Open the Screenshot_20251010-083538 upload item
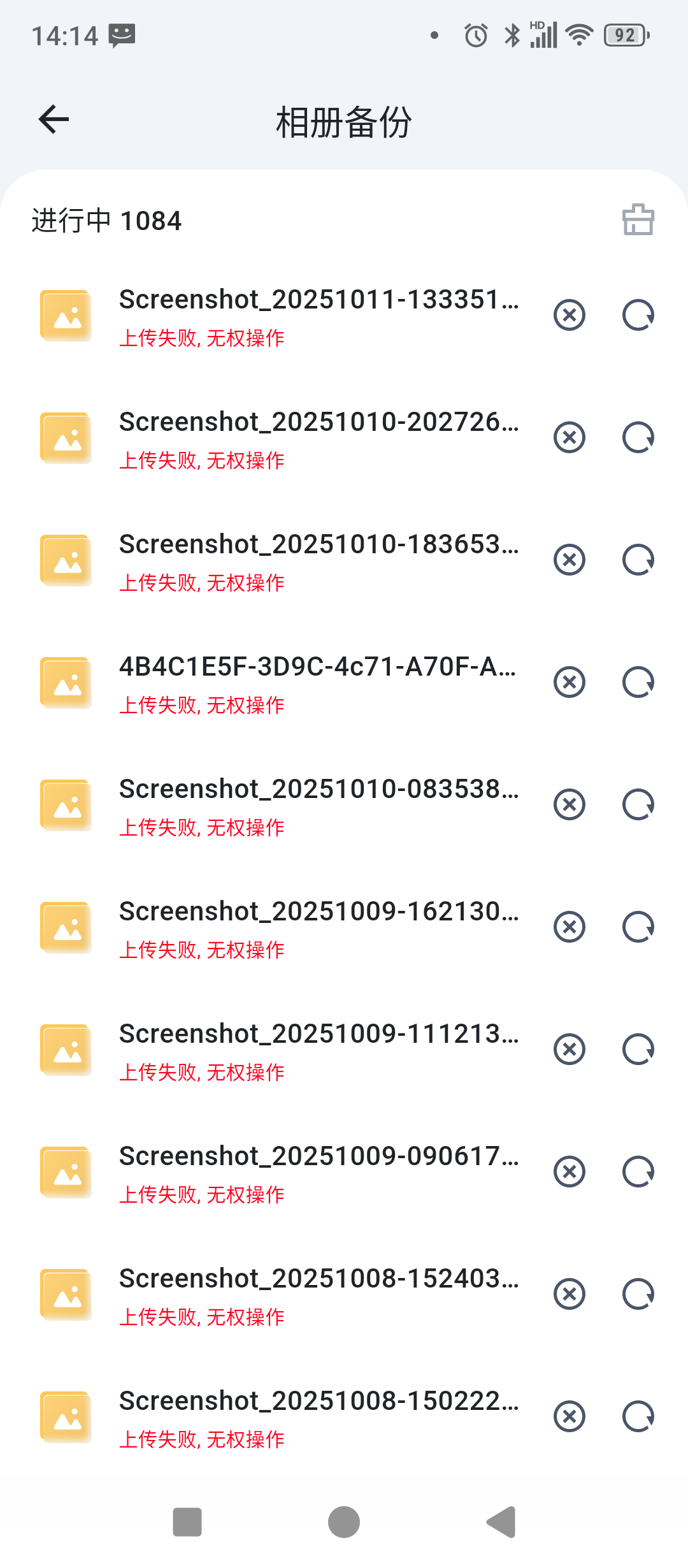Image resolution: width=688 pixels, height=1568 pixels. coord(319,804)
